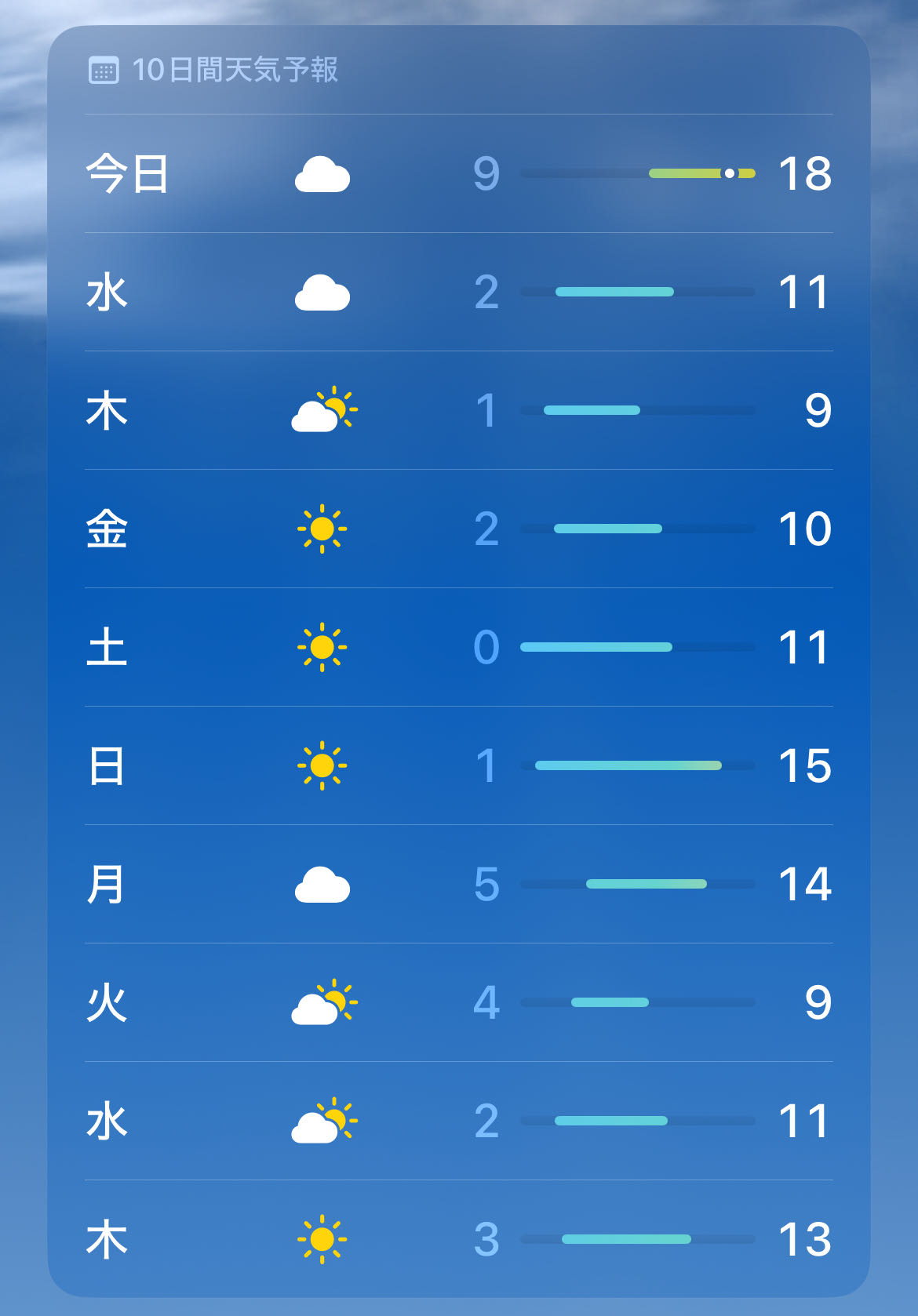View the 金 day forecast
918x1316 pixels.
[x=458, y=529]
